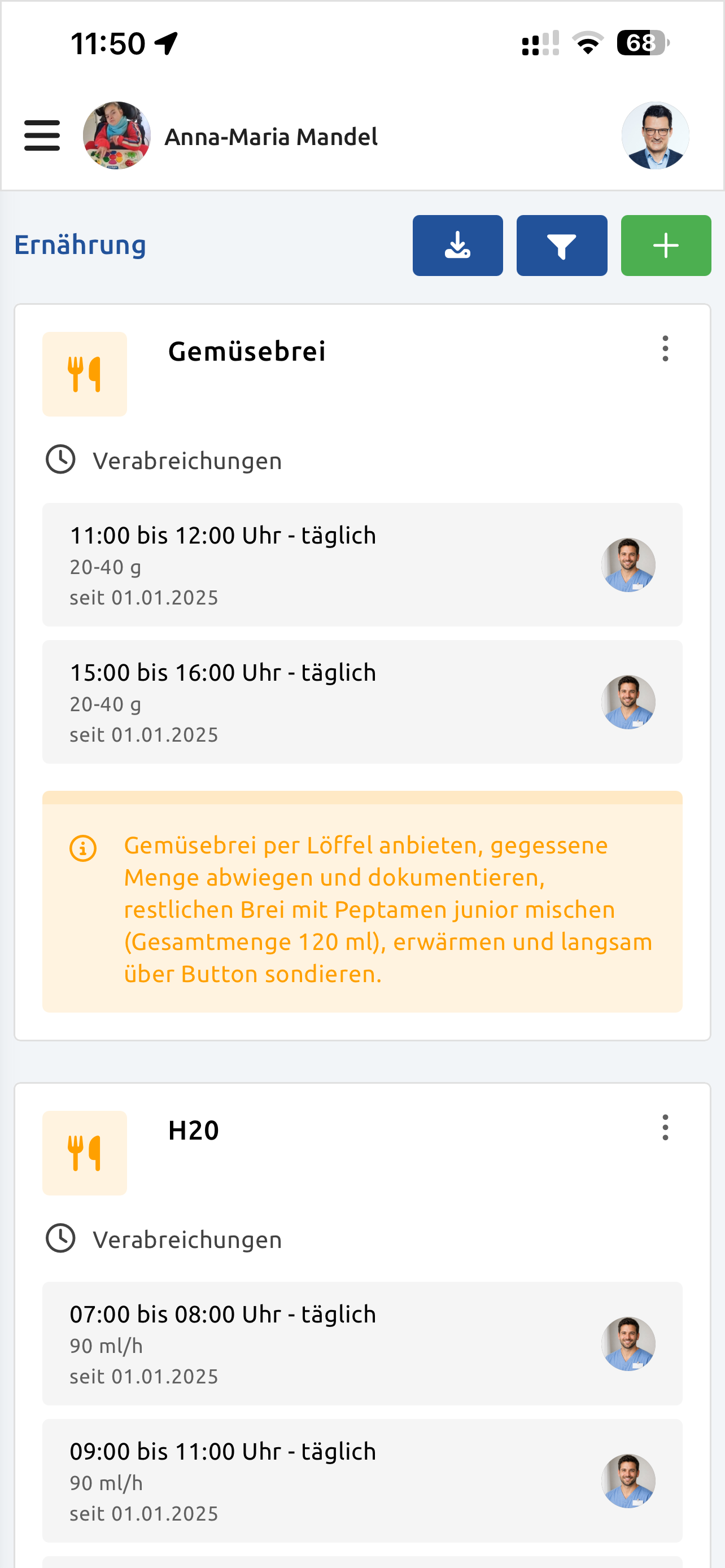Screen dimensions: 725x1568
Task: Open the hamburger navigation menu
Action: 42,135
